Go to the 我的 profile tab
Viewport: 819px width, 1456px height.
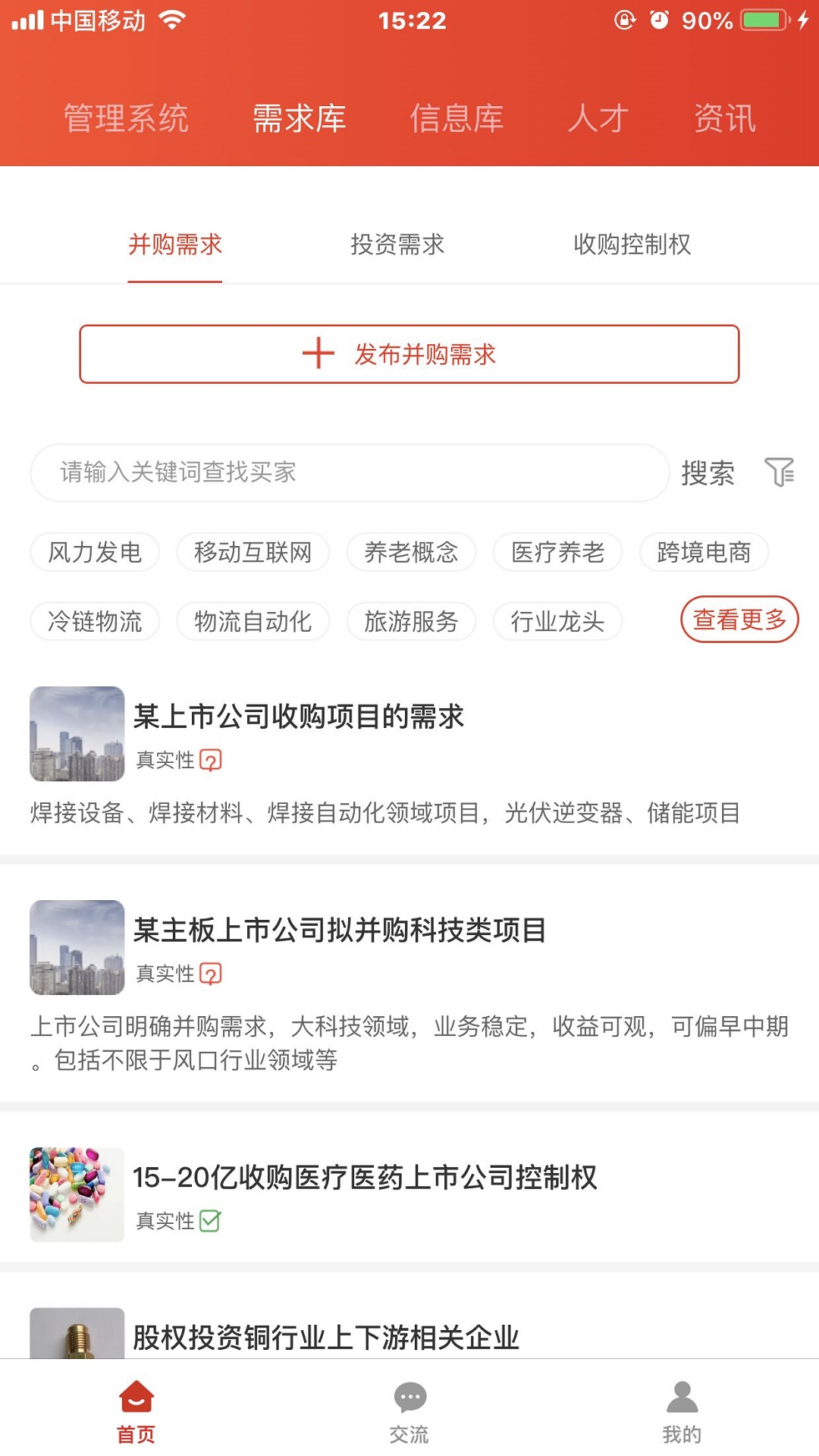click(682, 1411)
